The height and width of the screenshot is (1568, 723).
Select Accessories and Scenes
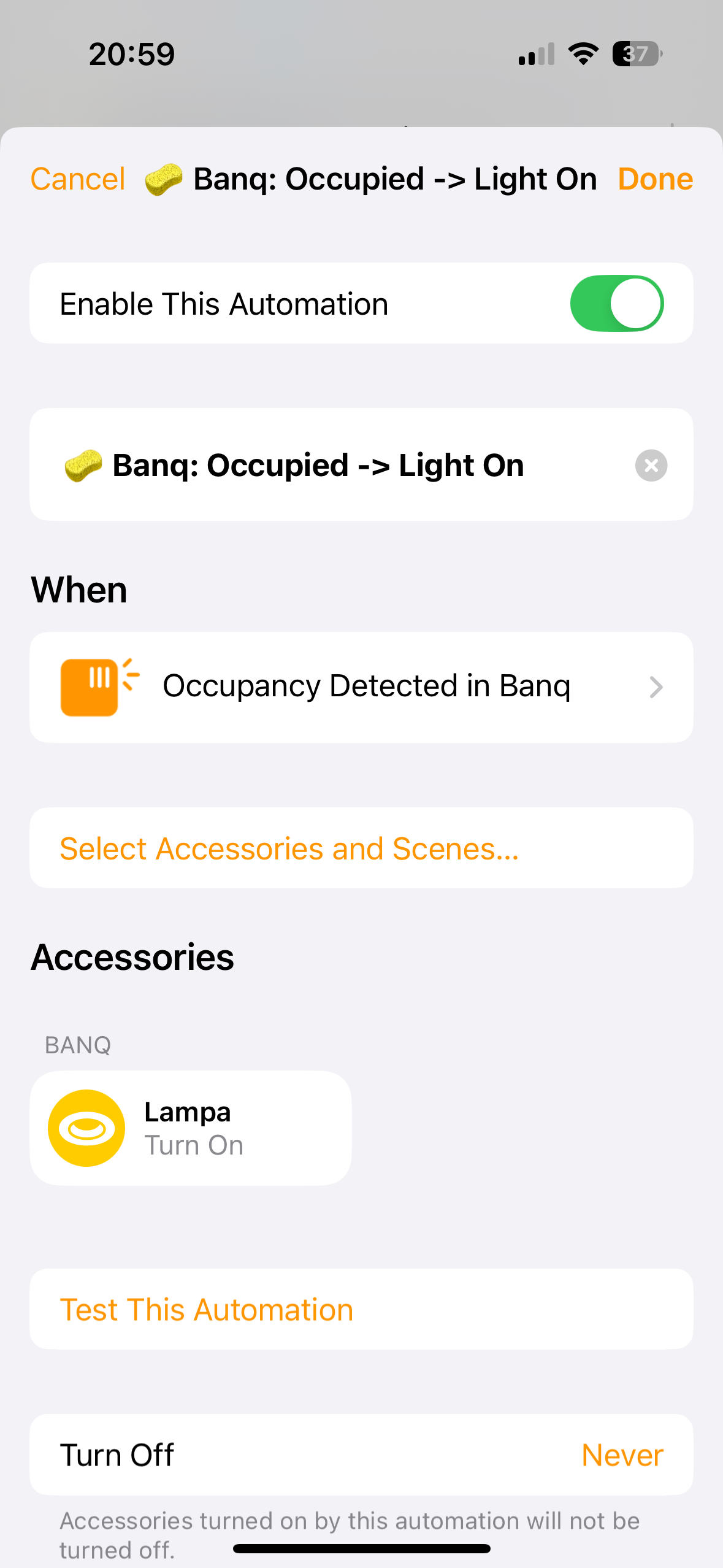[361, 848]
